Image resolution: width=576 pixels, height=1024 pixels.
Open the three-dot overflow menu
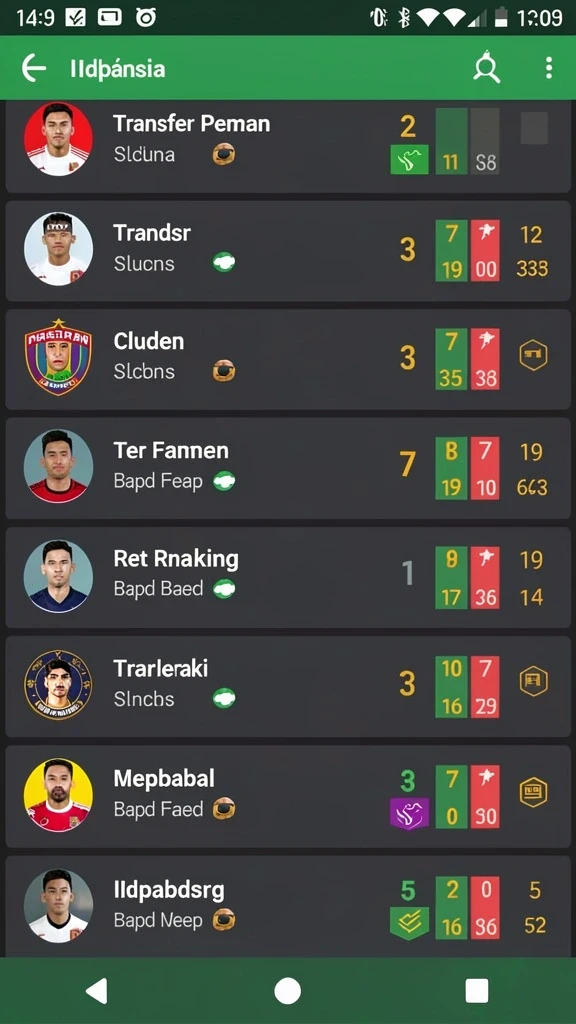point(549,68)
